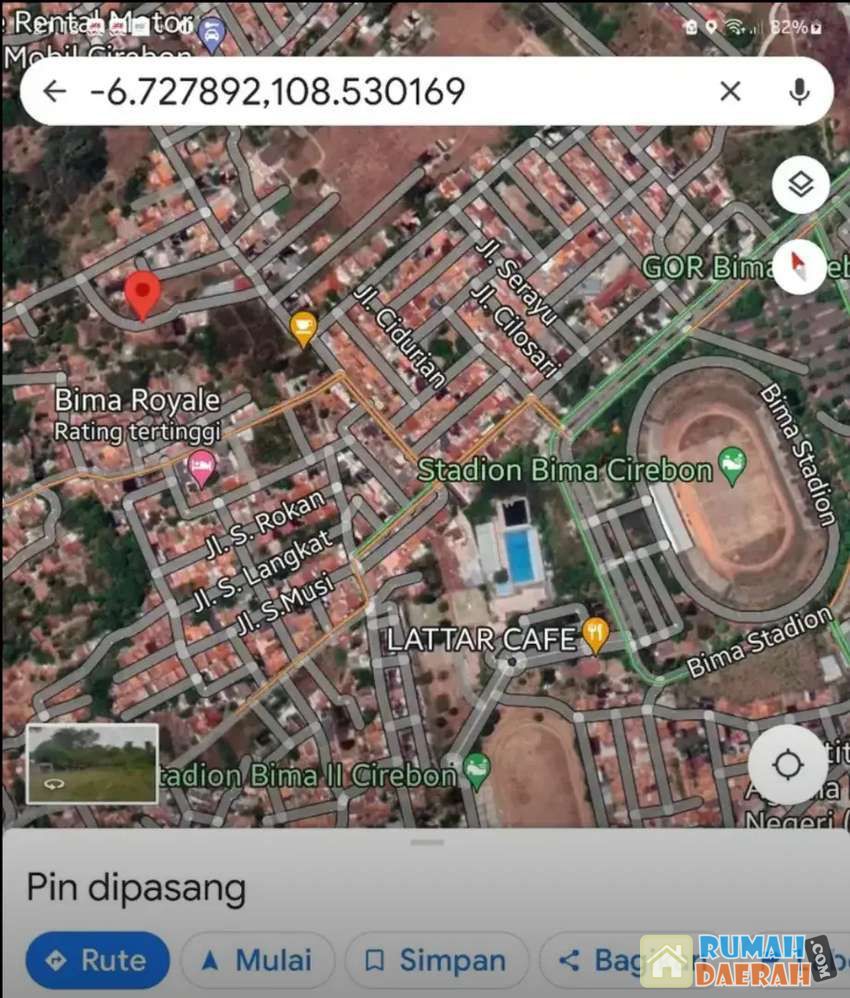The height and width of the screenshot is (998, 850).
Task: Tap the my-location crosshair button
Action: point(790,764)
